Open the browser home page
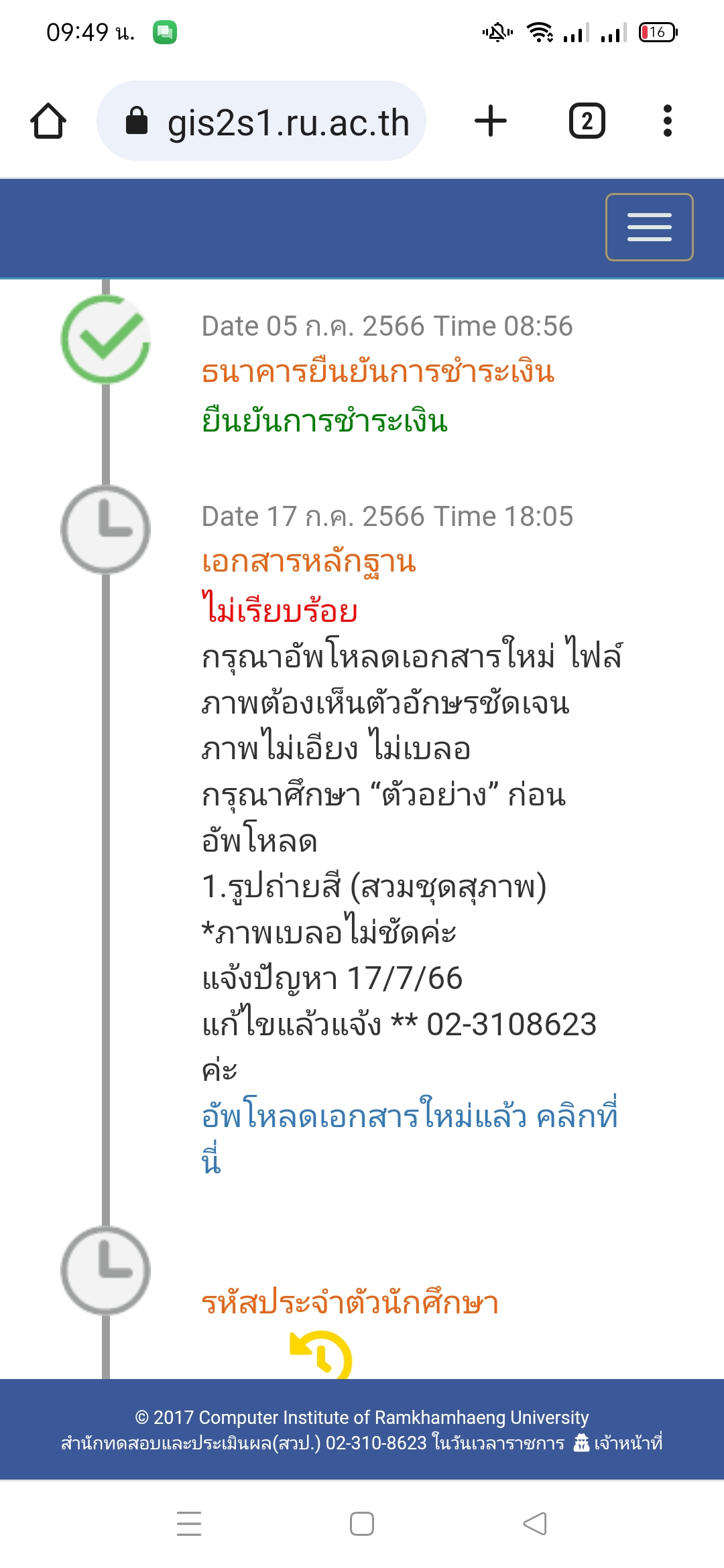Screen dimensions: 724x1568 48,121
